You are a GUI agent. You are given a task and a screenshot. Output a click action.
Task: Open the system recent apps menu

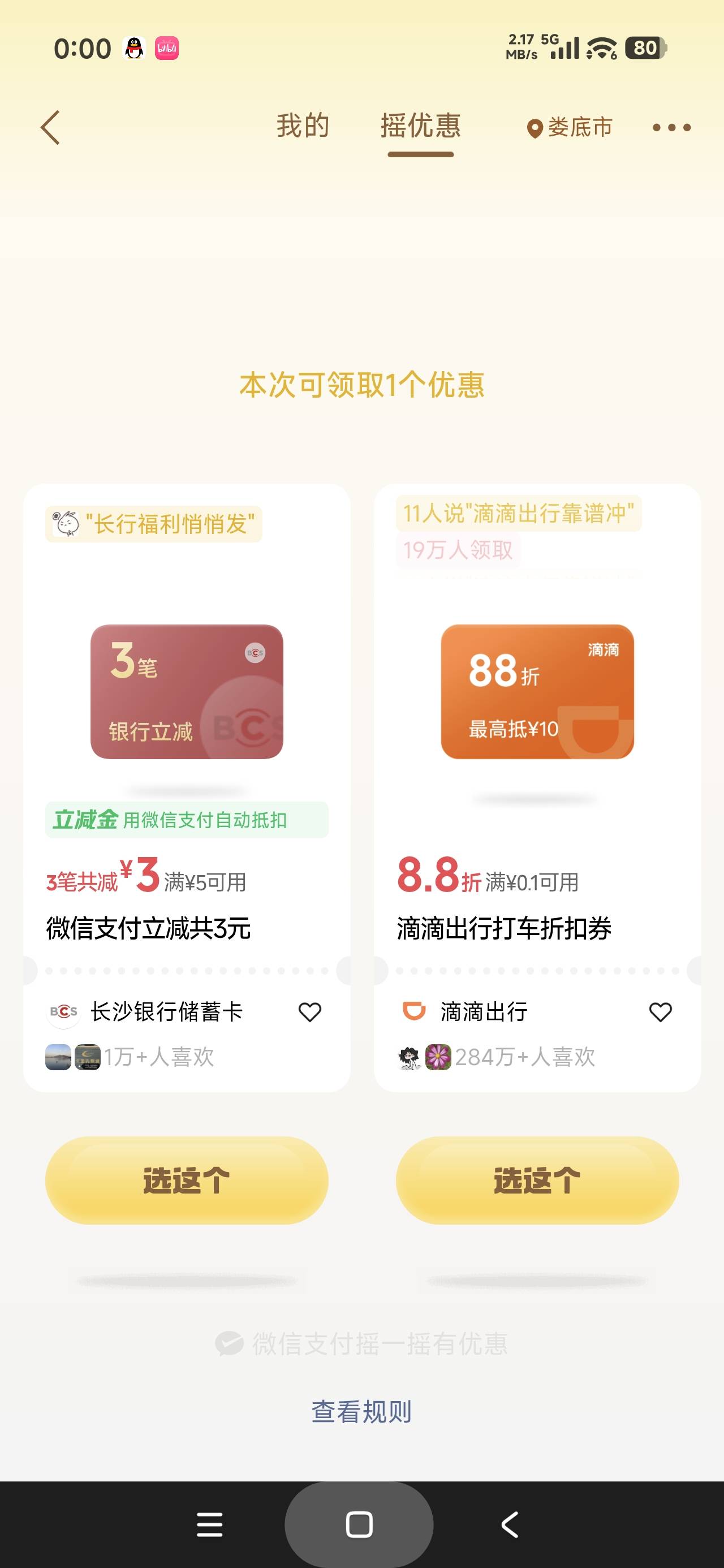pos(209,1525)
